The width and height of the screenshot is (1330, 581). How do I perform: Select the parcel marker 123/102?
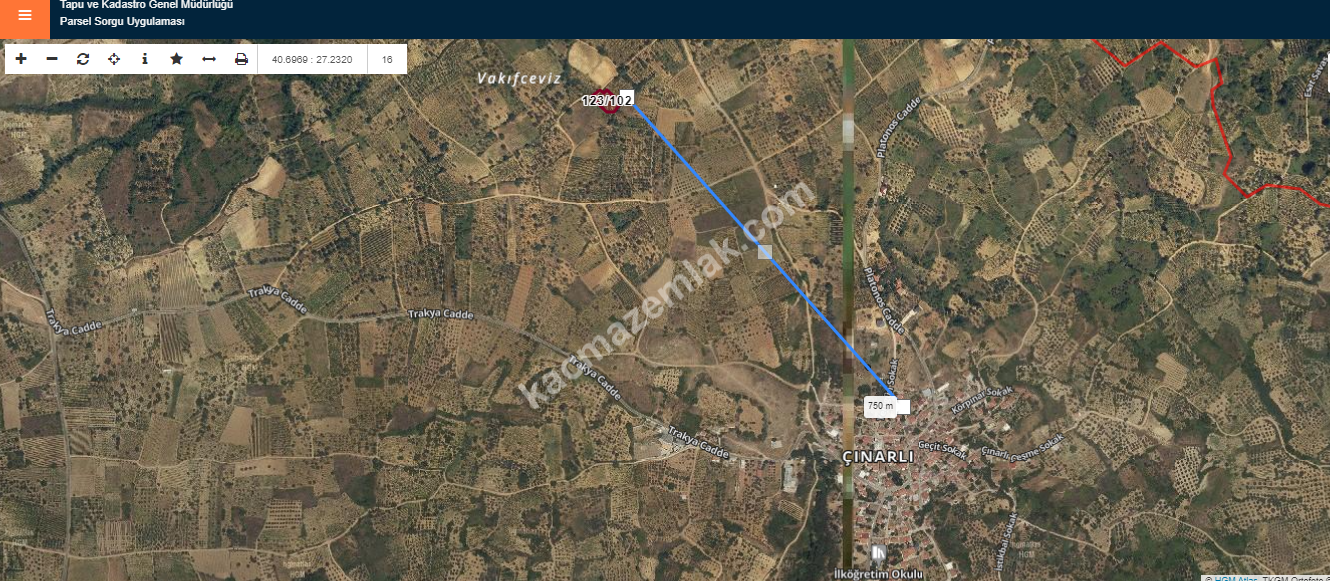(x=609, y=101)
